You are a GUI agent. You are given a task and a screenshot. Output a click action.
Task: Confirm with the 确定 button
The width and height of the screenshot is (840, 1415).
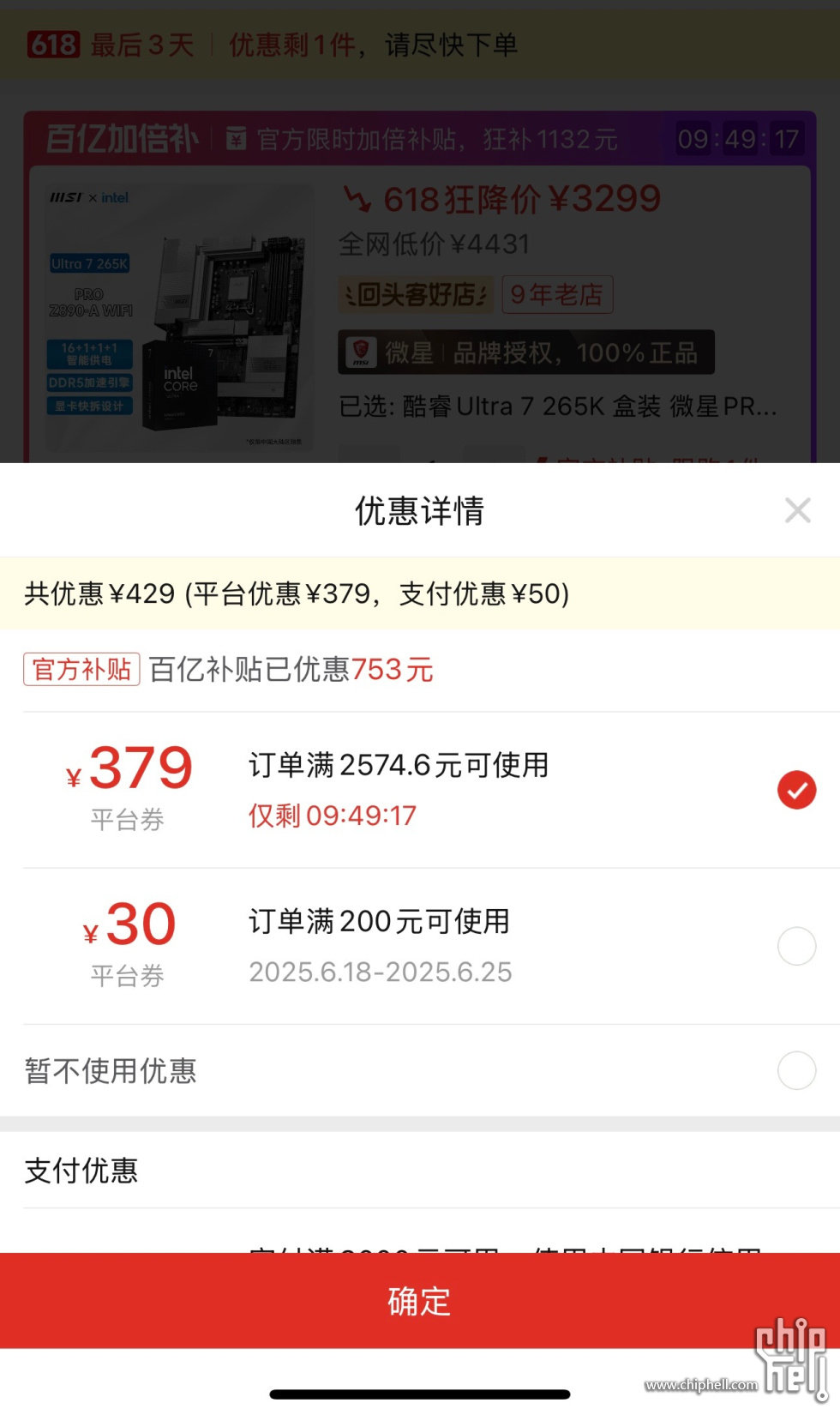420,1301
